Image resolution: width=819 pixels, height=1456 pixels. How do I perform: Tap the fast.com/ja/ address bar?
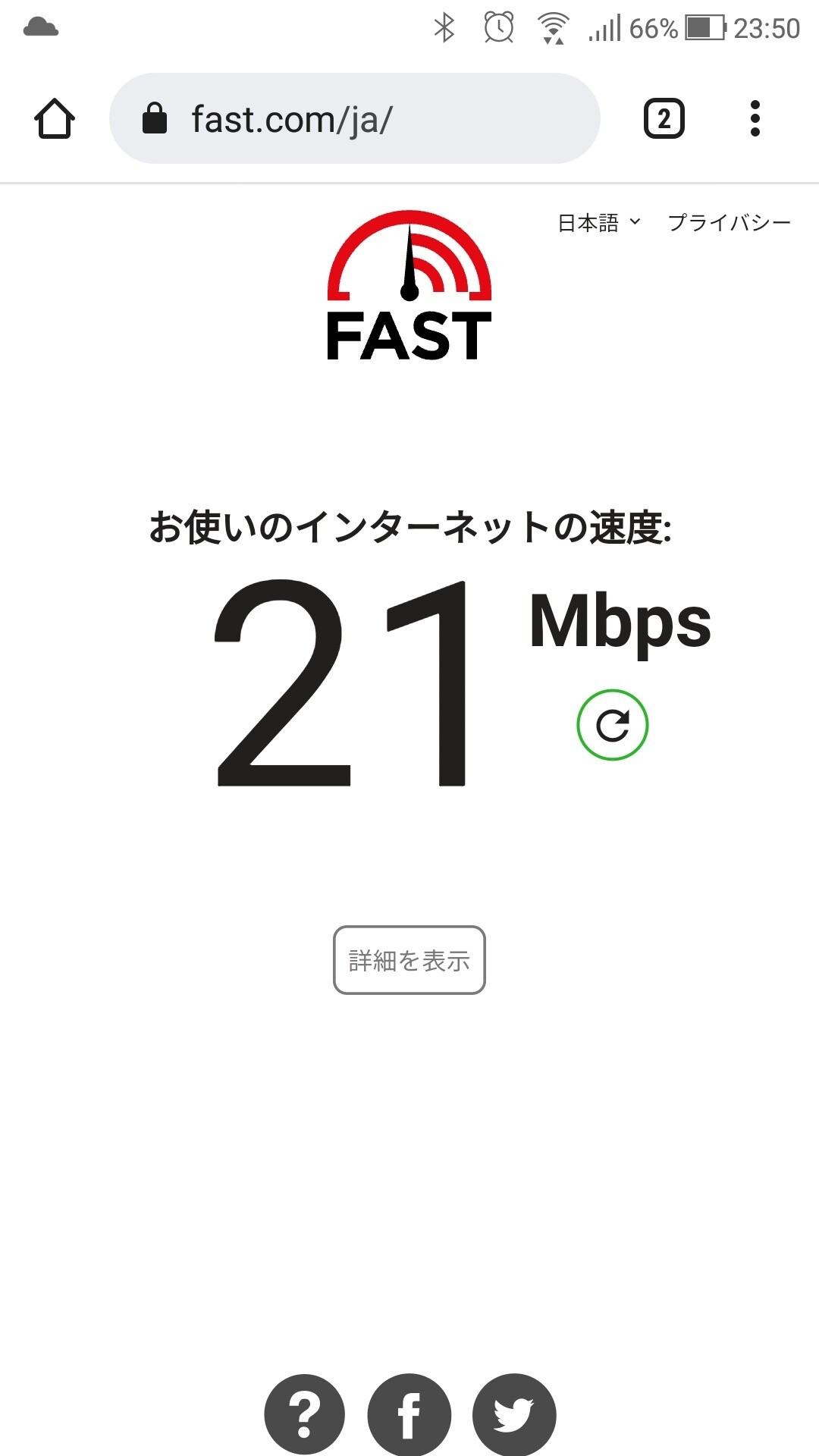(354, 119)
